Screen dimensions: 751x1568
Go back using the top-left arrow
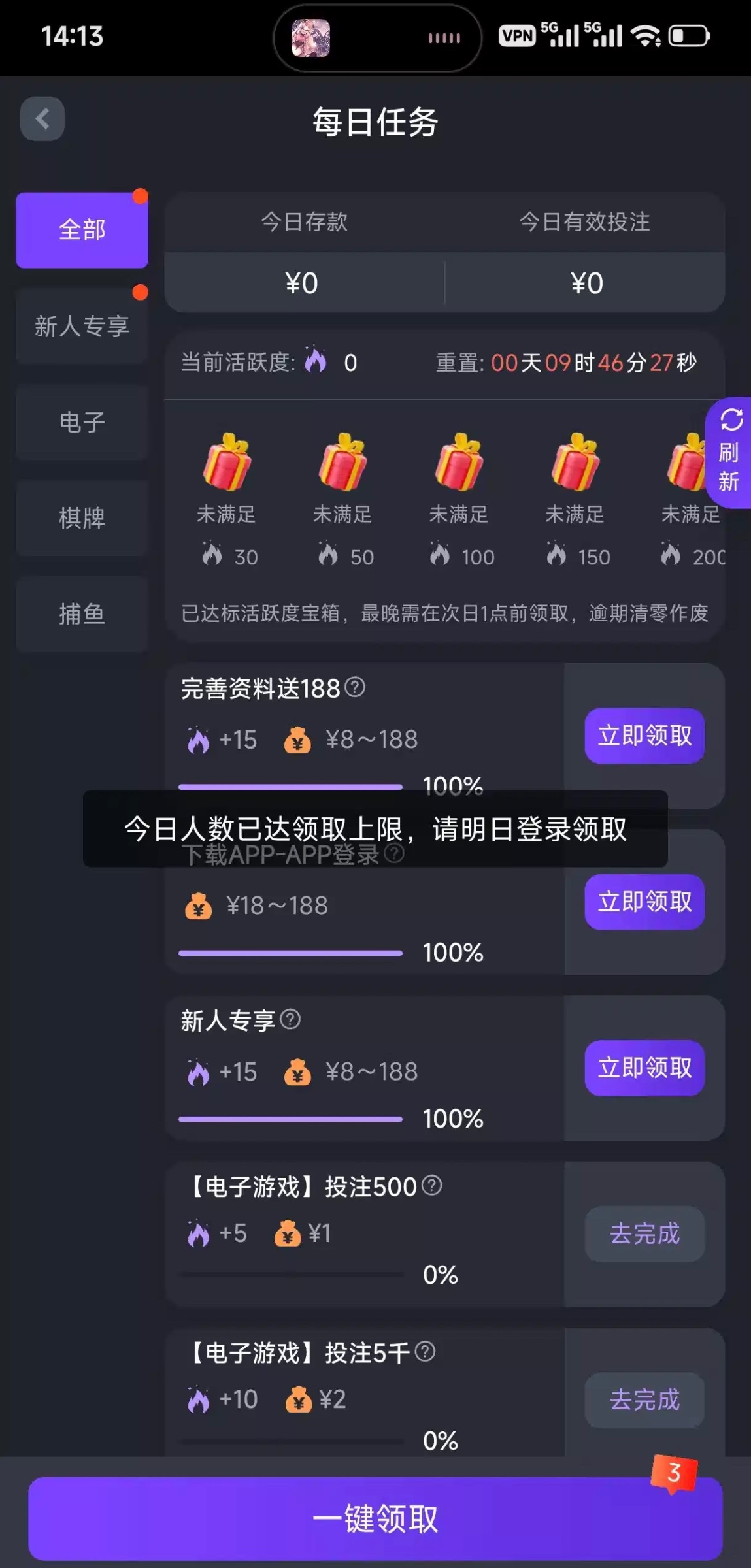point(42,119)
